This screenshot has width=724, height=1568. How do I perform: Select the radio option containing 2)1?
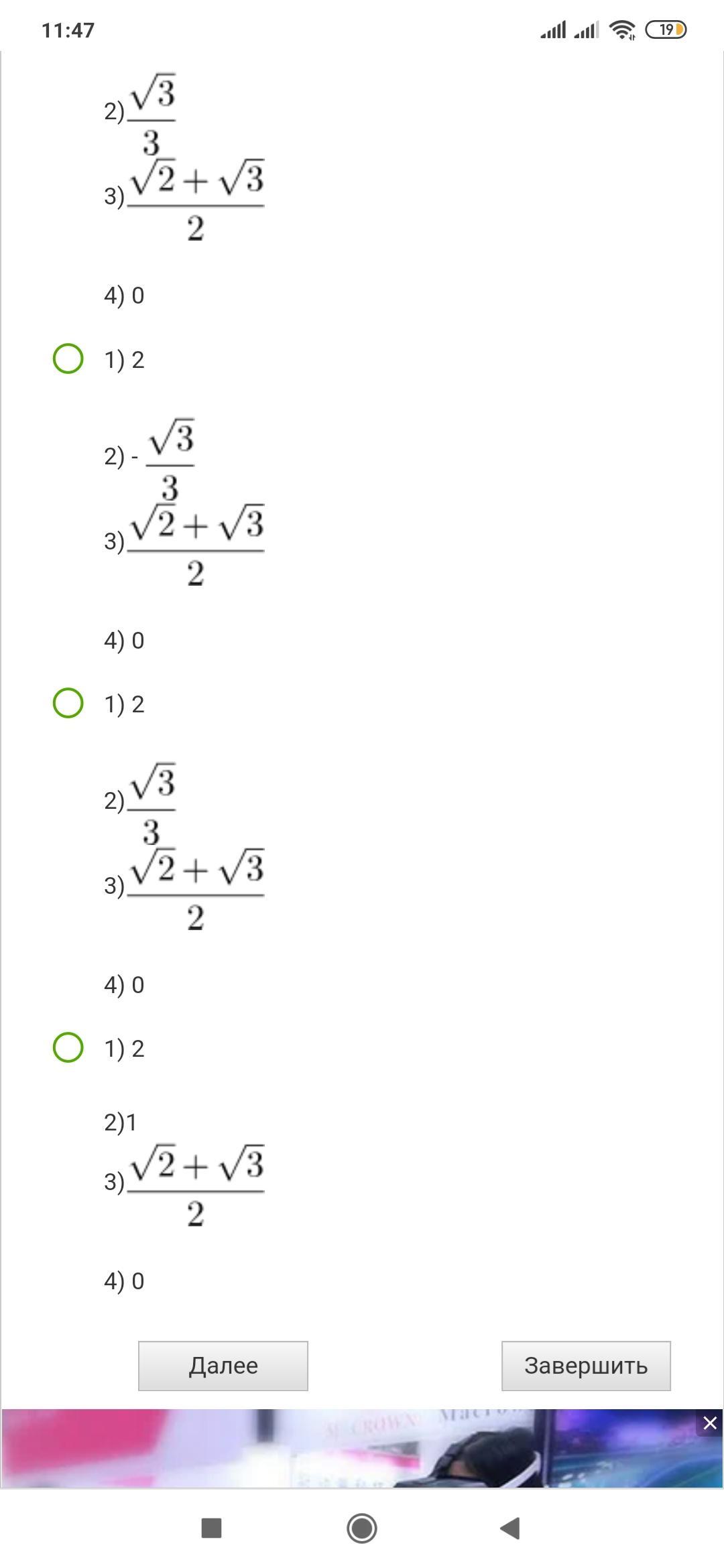(68, 1047)
